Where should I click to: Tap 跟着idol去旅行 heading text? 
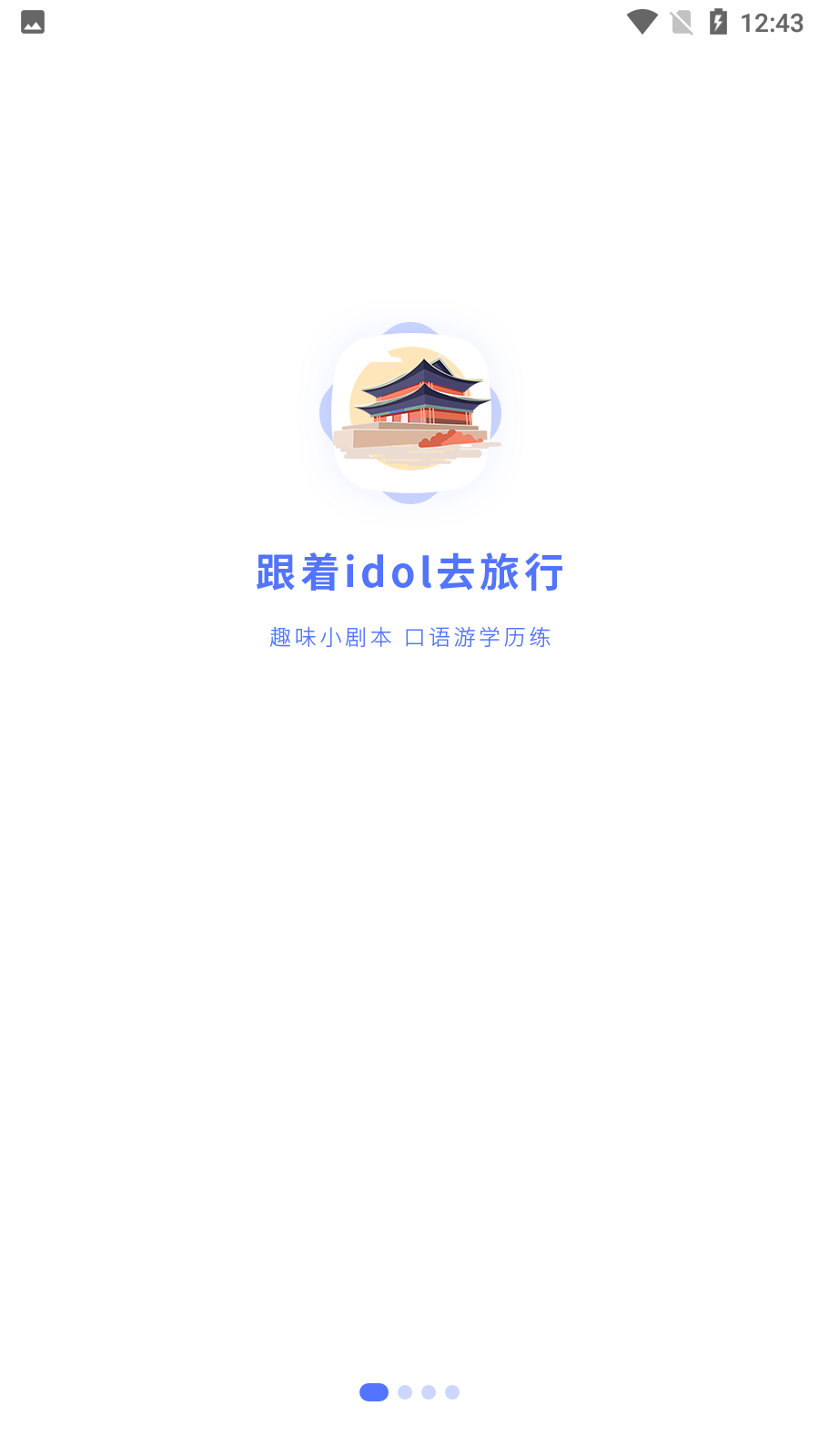point(409,572)
